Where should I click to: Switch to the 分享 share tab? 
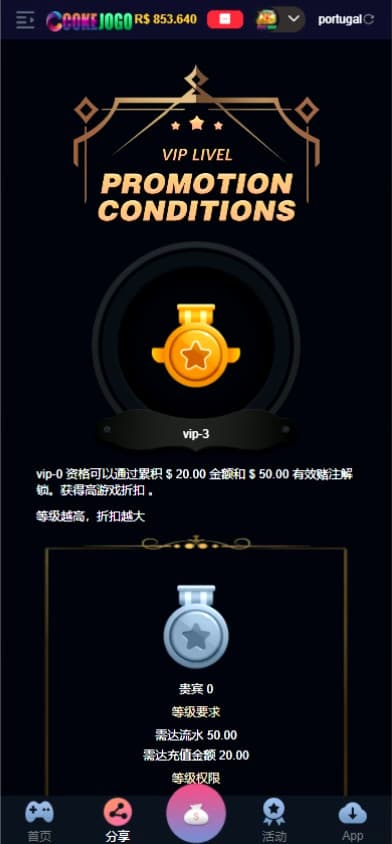coord(117,820)
